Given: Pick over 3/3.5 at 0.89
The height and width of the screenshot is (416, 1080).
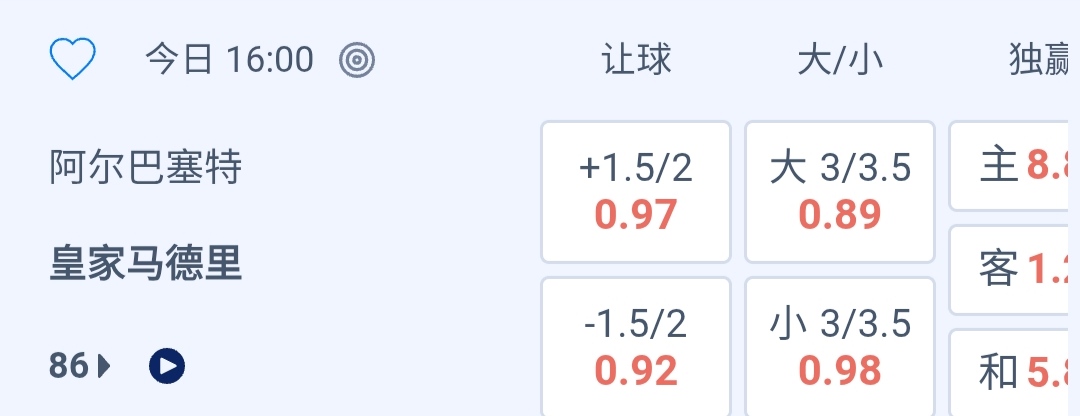Looking at the screenshot, I should 840,192.
